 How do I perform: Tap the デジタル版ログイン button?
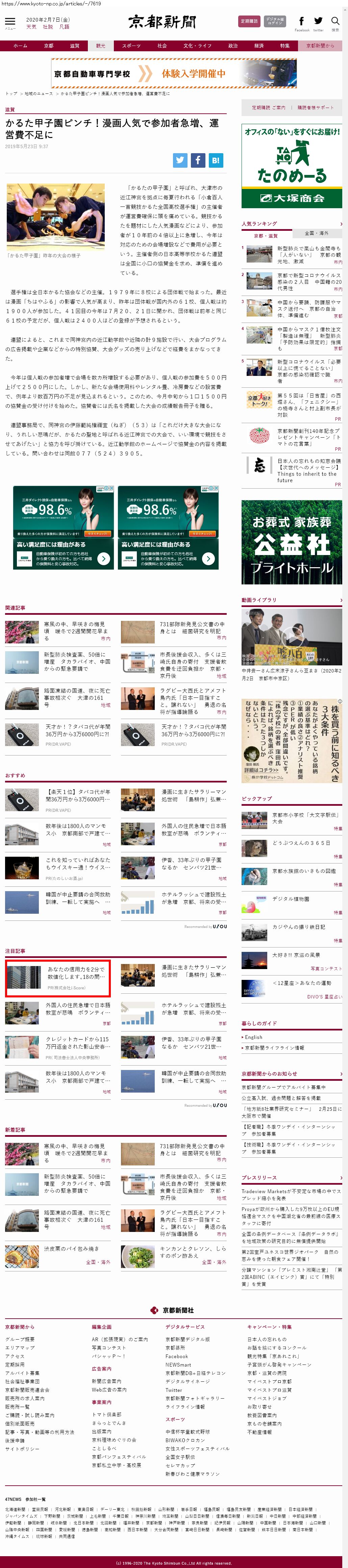[x=275, y=21]
